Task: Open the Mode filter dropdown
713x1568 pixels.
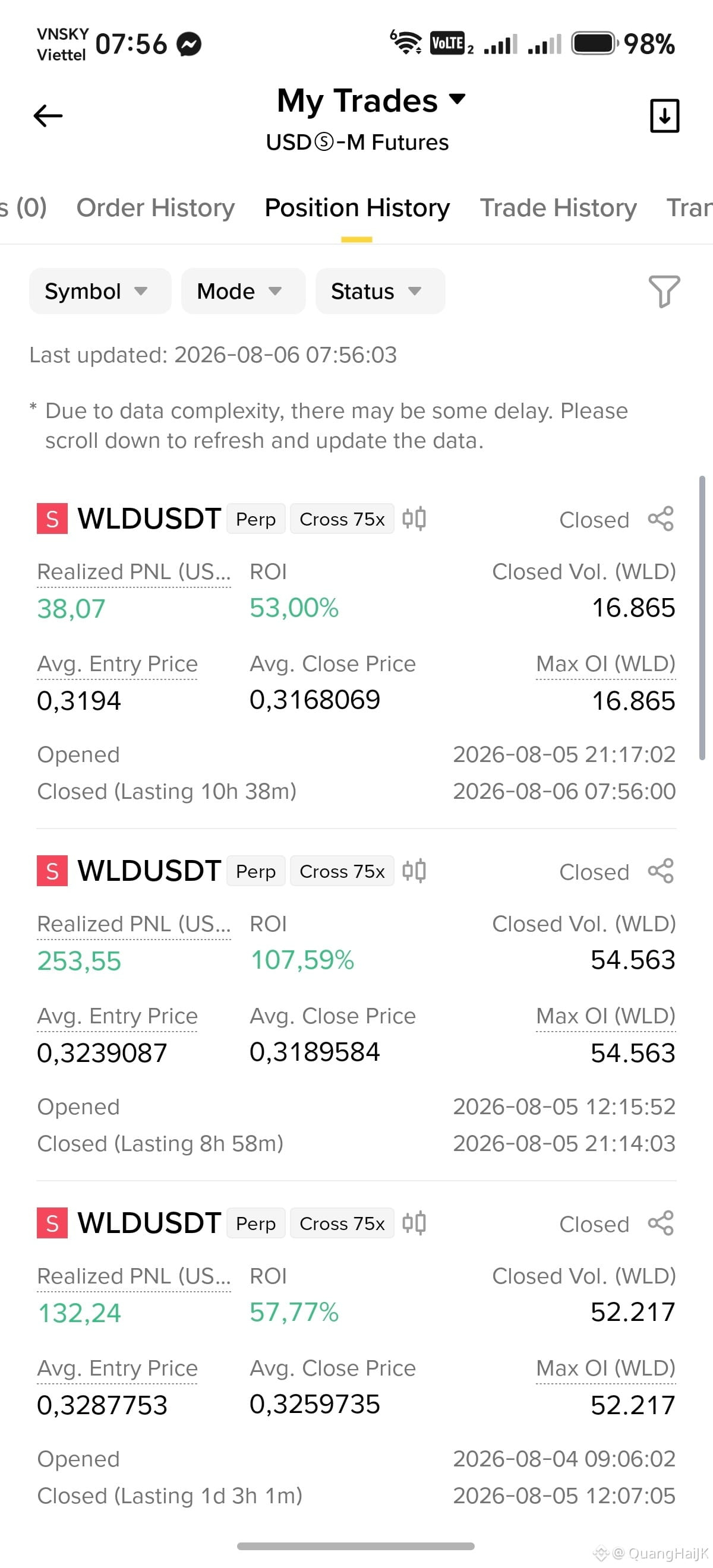Action: pyautogui.click(x=243, y=291)
